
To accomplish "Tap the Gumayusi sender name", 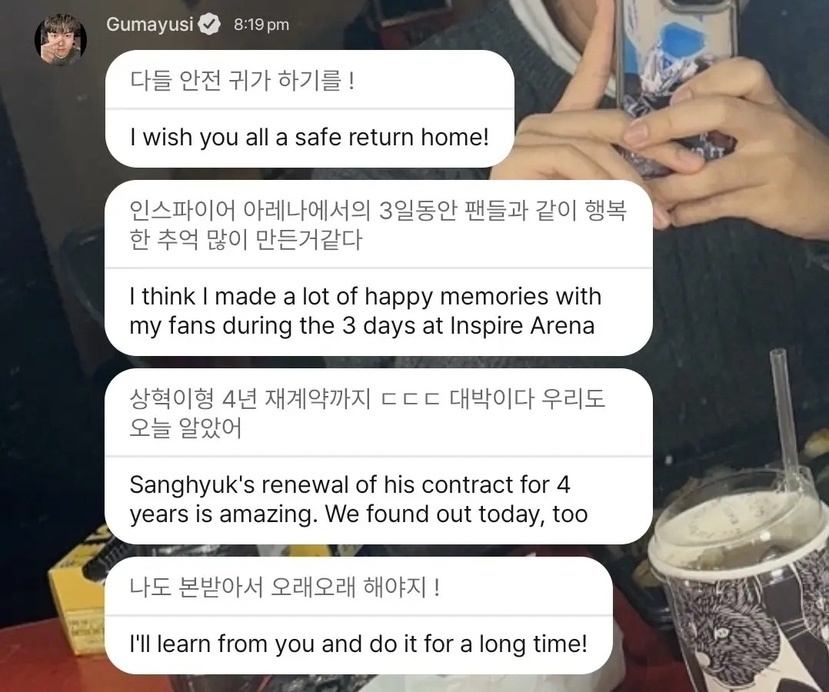I will 150,23.
